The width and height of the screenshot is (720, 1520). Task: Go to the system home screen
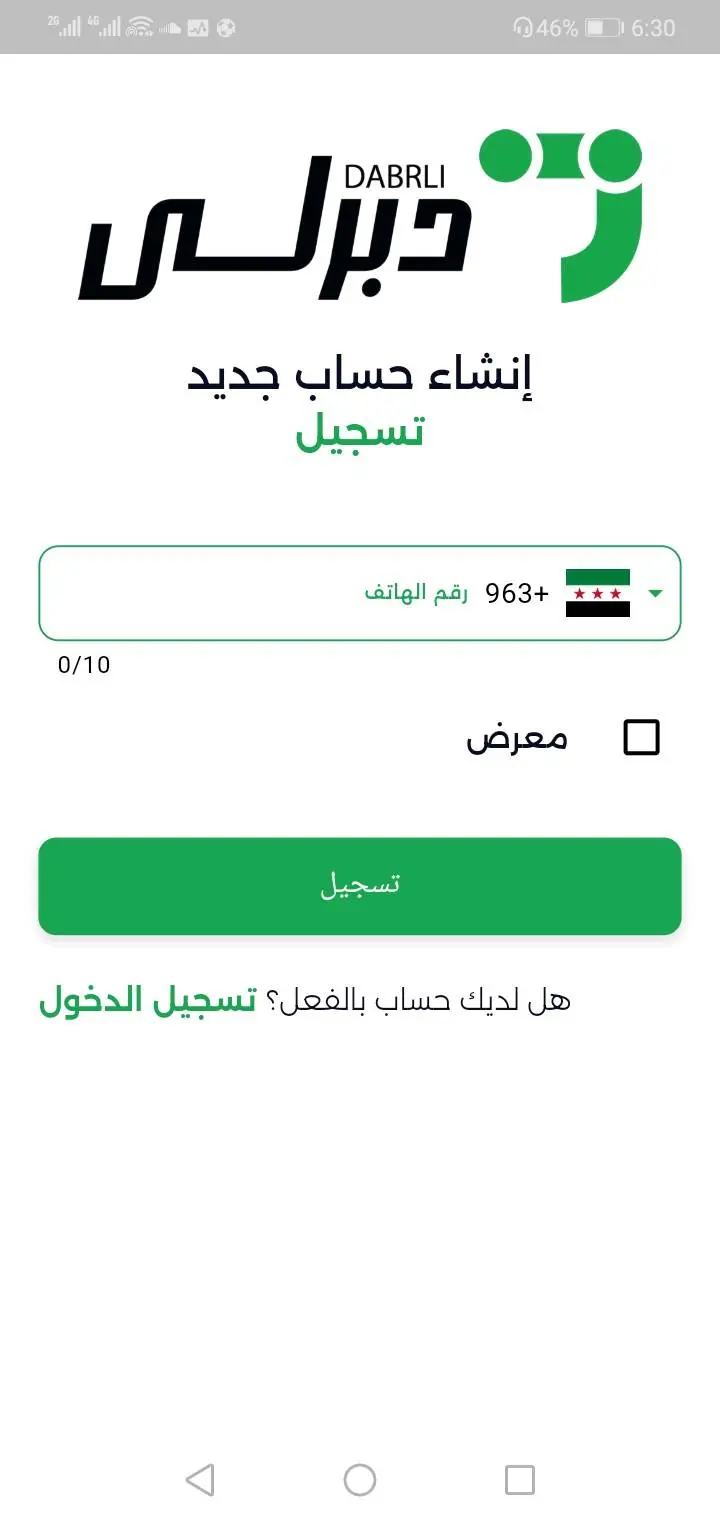[x=360, y=1480]
